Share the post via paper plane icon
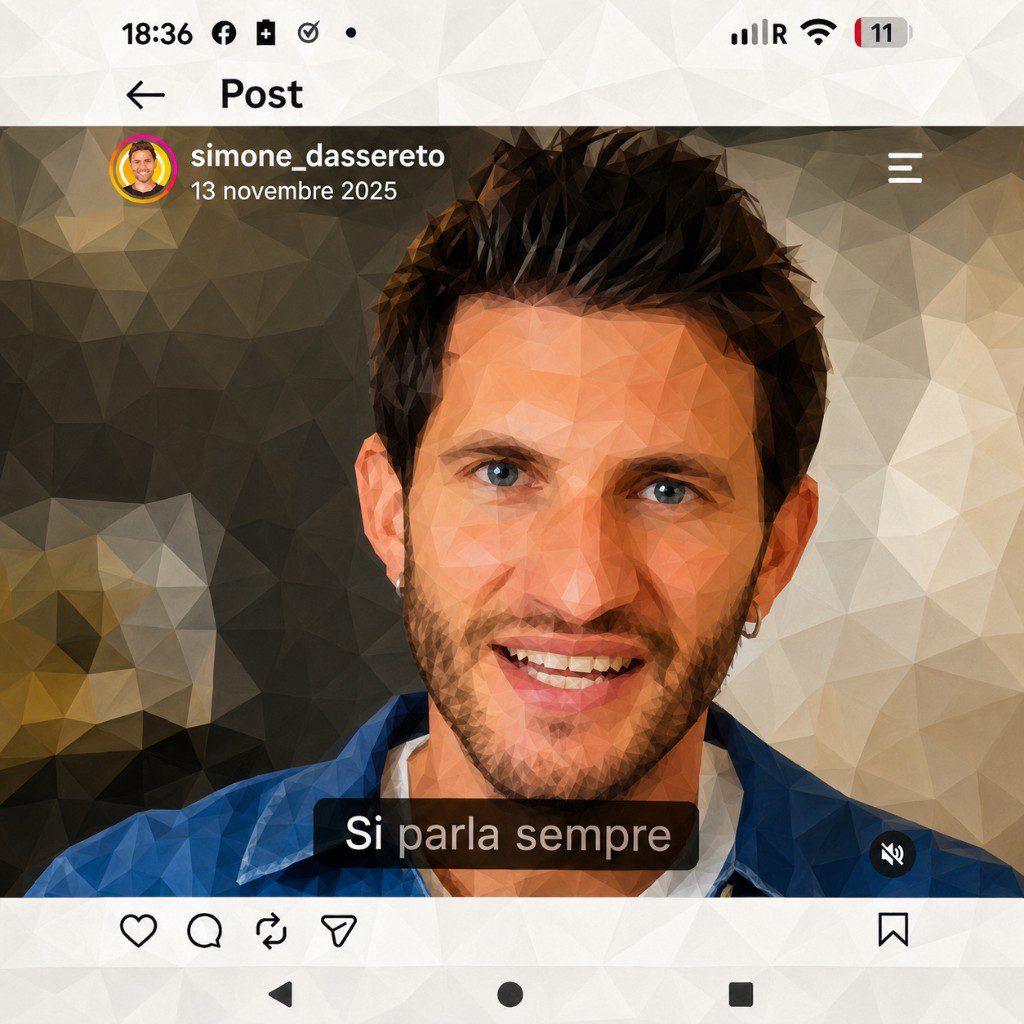Screen dimensions: 1024x1024 click(339, 930)
